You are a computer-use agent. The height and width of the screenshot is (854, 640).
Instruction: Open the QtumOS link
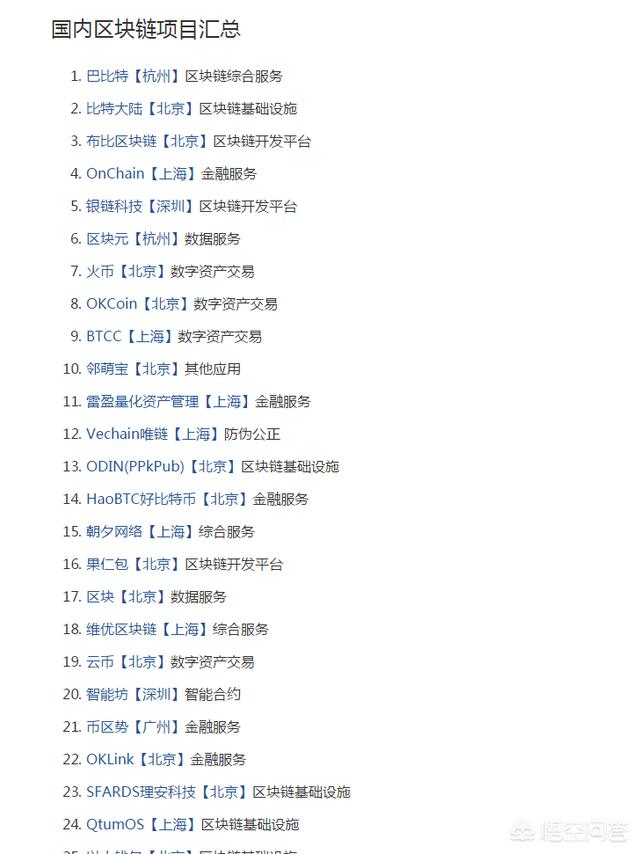tap(115, 825)
